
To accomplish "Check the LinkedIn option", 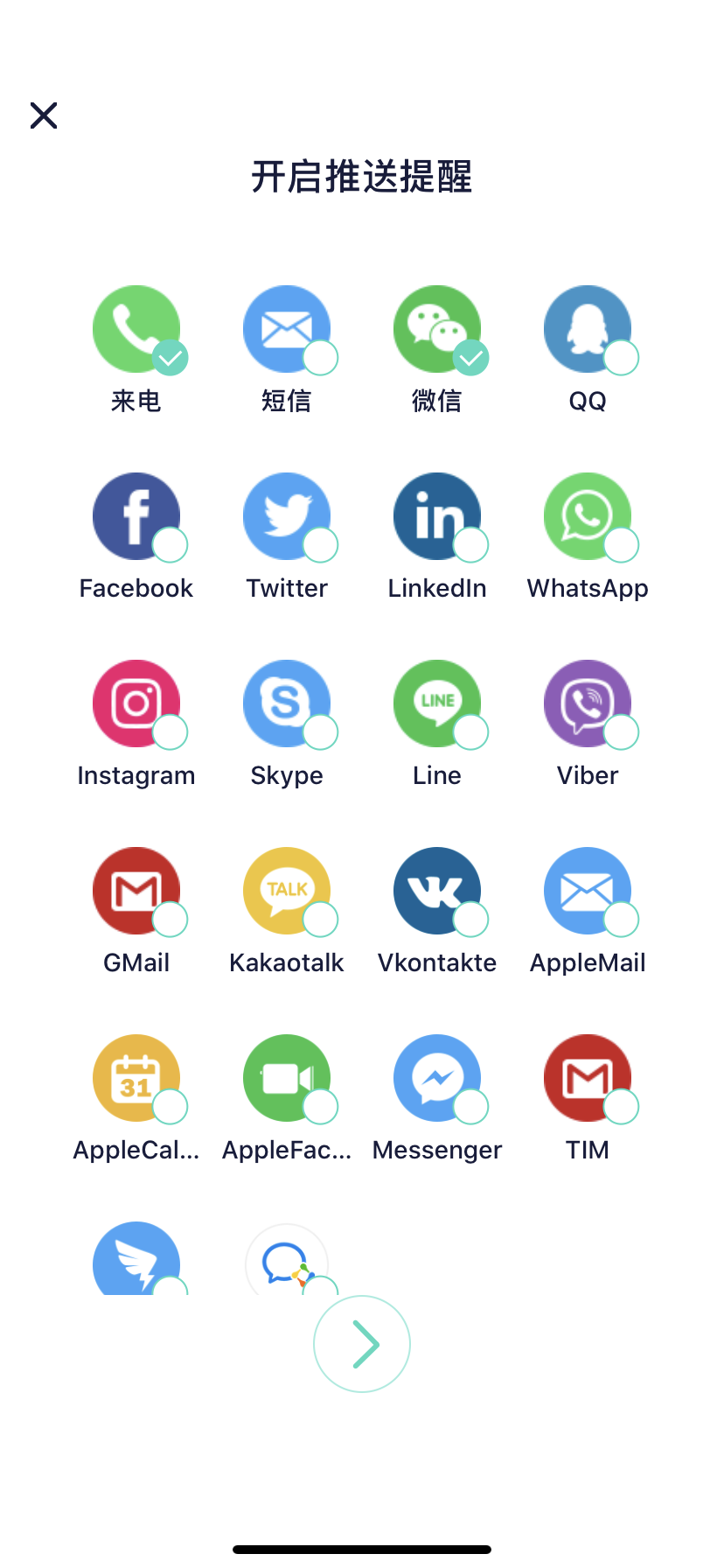I will pos(438,517).
